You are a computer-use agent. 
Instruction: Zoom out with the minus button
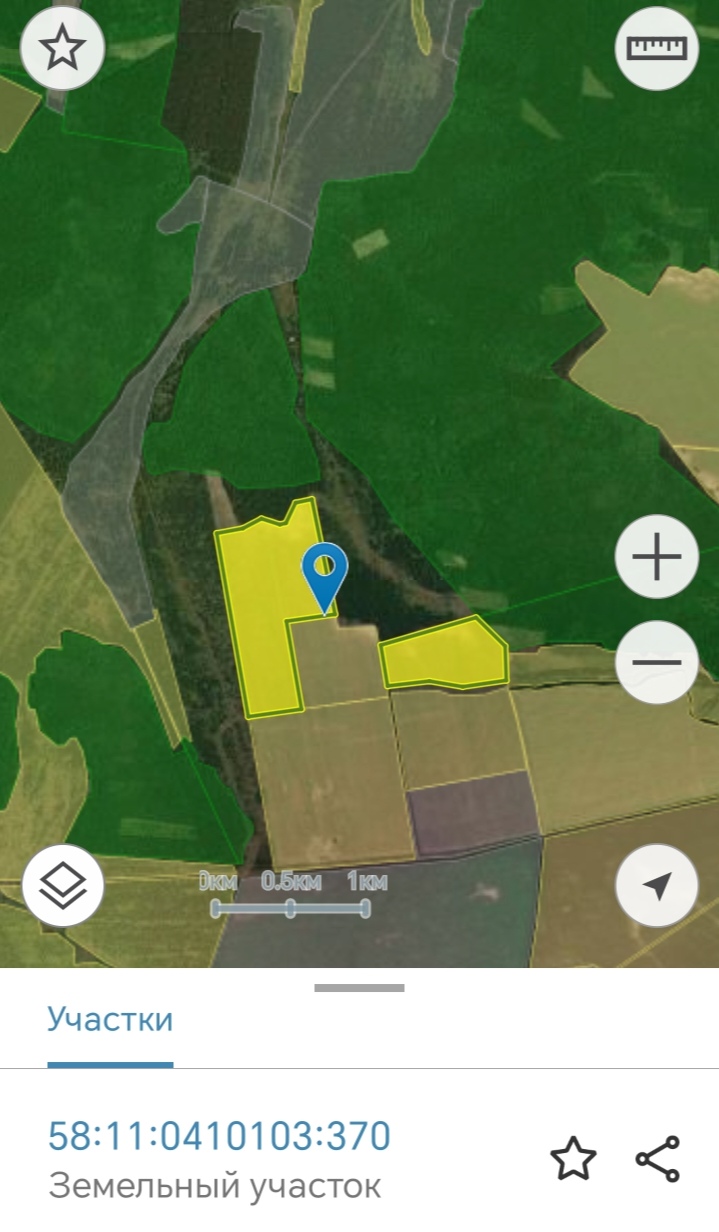click(x=656, y=662)
